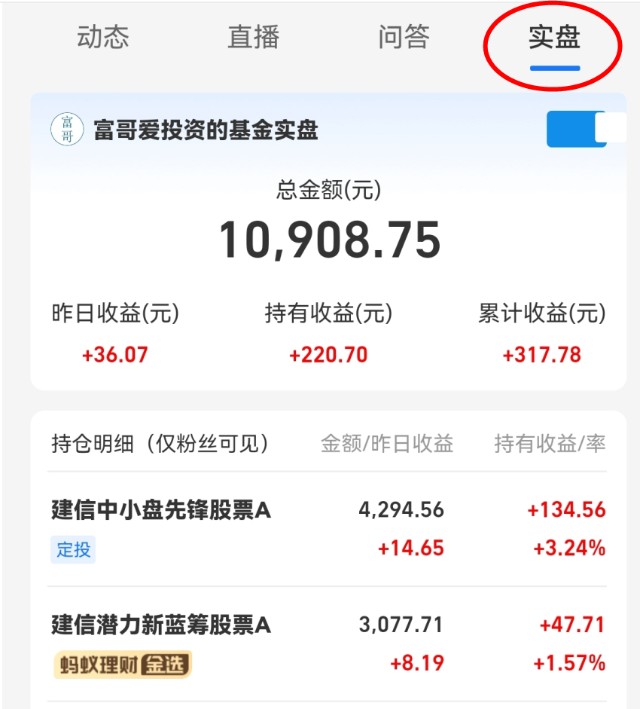
Task: Switch to the 直播 tab
Action: tap(253, 38)
